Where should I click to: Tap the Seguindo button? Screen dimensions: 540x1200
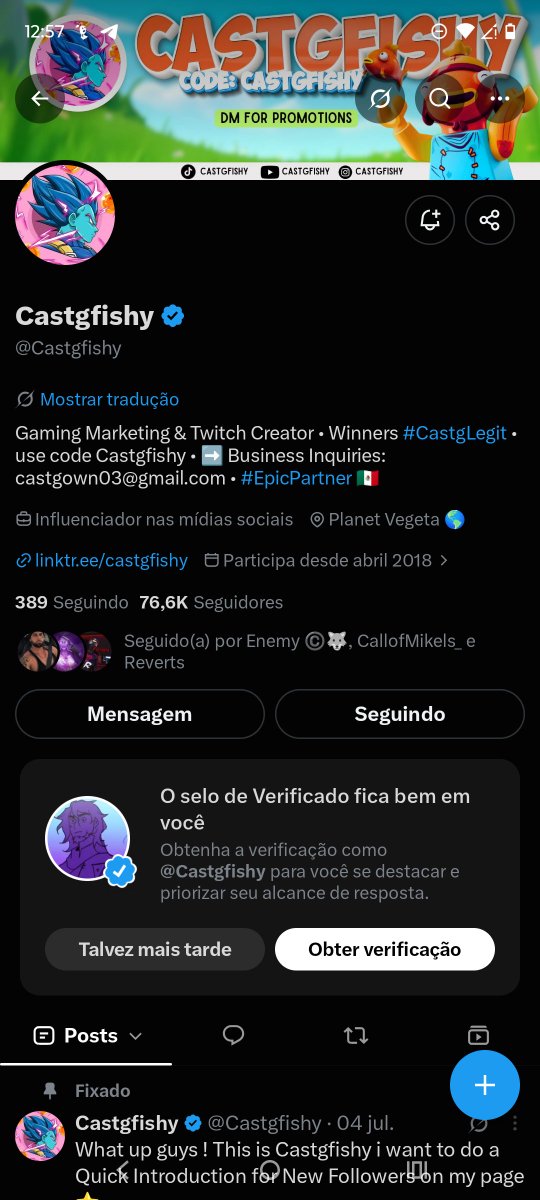point(400,714)
